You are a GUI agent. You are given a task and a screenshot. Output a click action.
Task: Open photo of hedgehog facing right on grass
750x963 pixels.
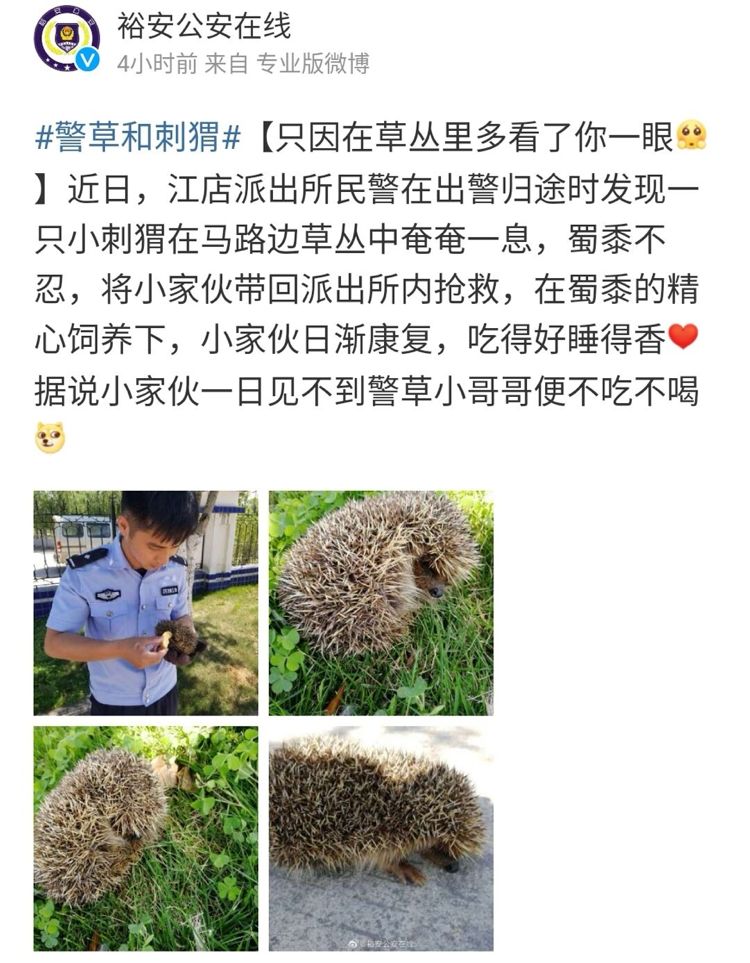[x=381, y=602]
